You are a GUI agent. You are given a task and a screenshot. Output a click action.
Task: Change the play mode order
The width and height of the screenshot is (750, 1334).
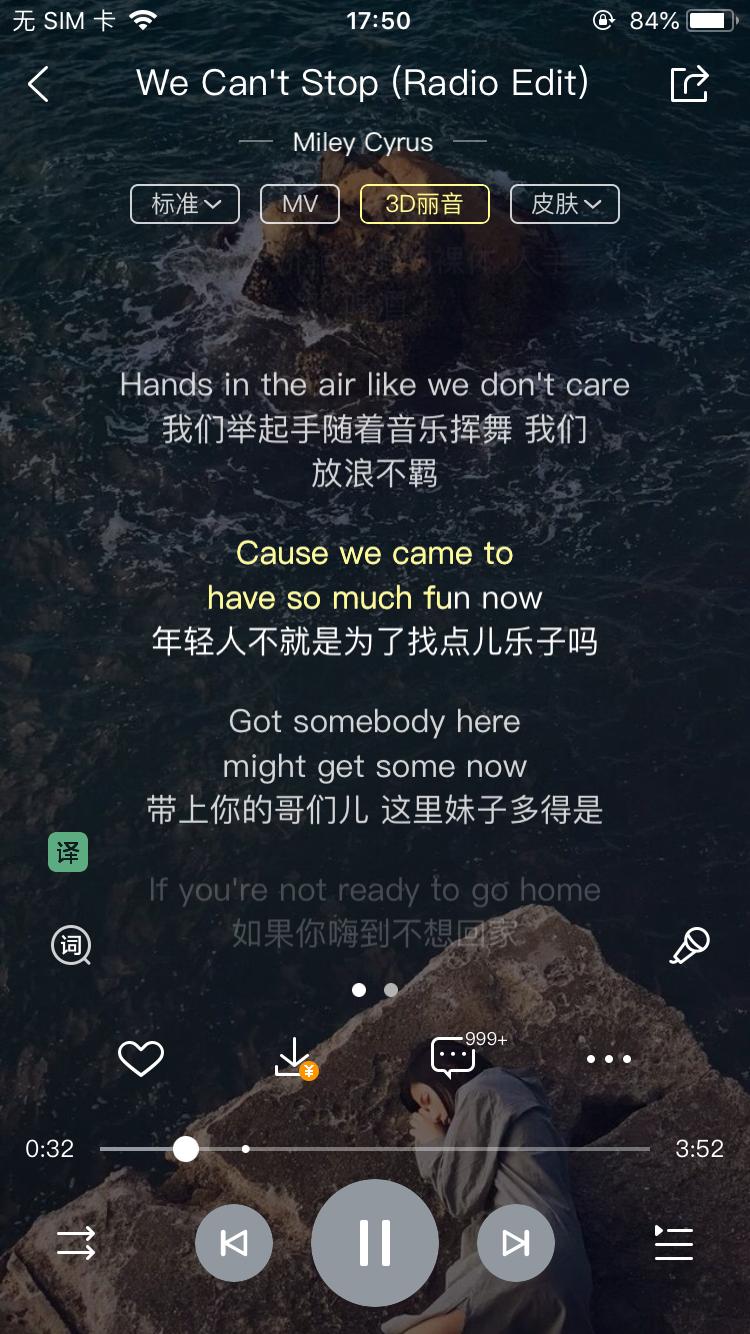(x=76, y=1243)
